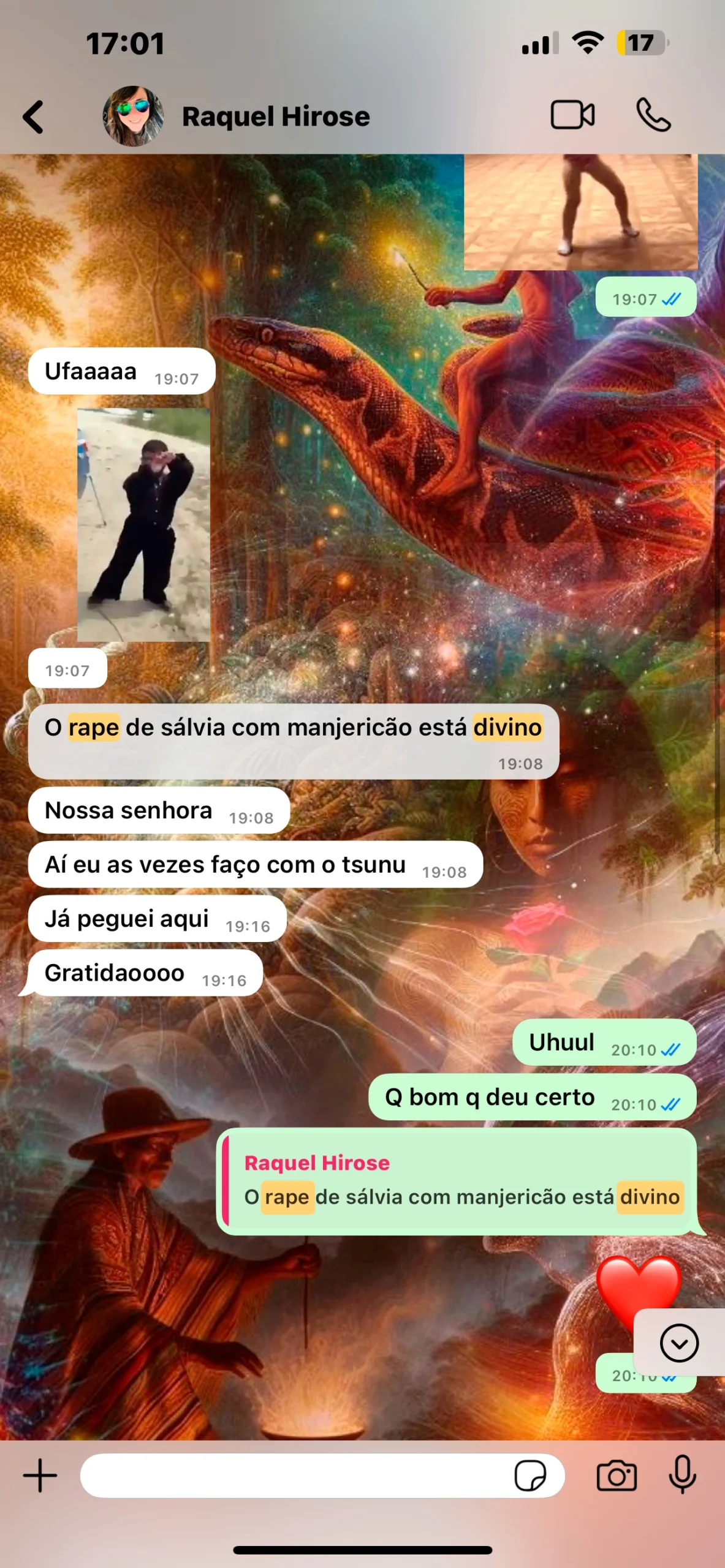Open the sent image at the top
The image size is (725, 1568).
click(580, 211)
